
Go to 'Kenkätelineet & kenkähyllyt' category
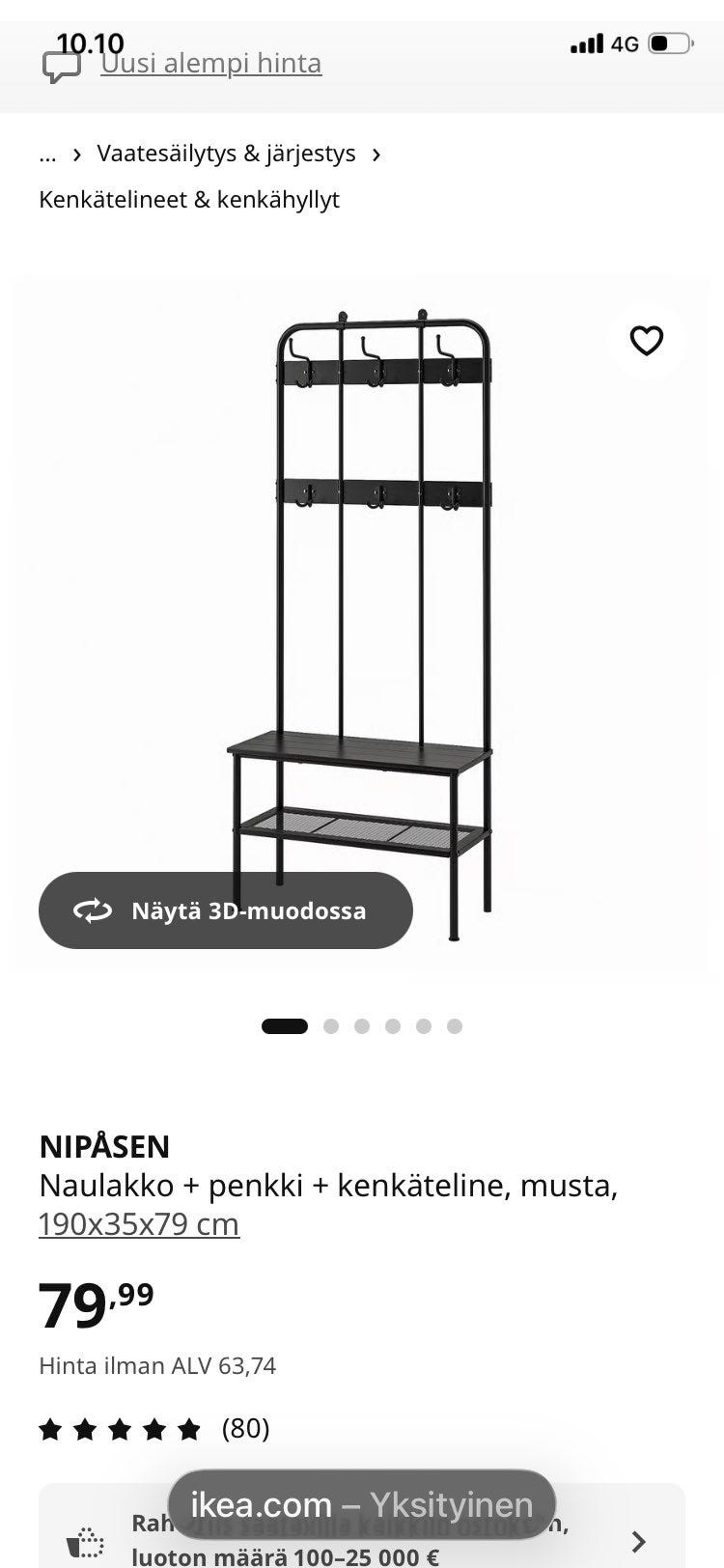click(x=189, y=200)
